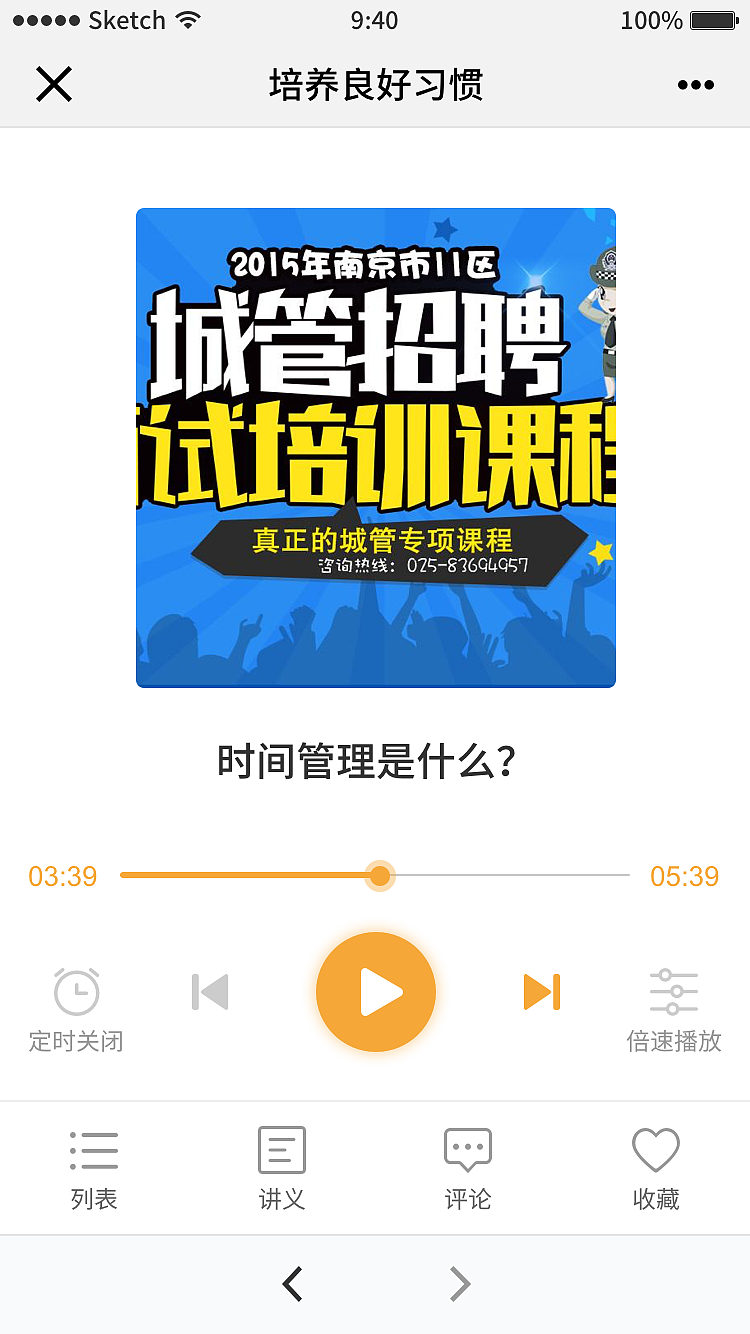Tap the left chevron at the bottom

(291, 1283)
